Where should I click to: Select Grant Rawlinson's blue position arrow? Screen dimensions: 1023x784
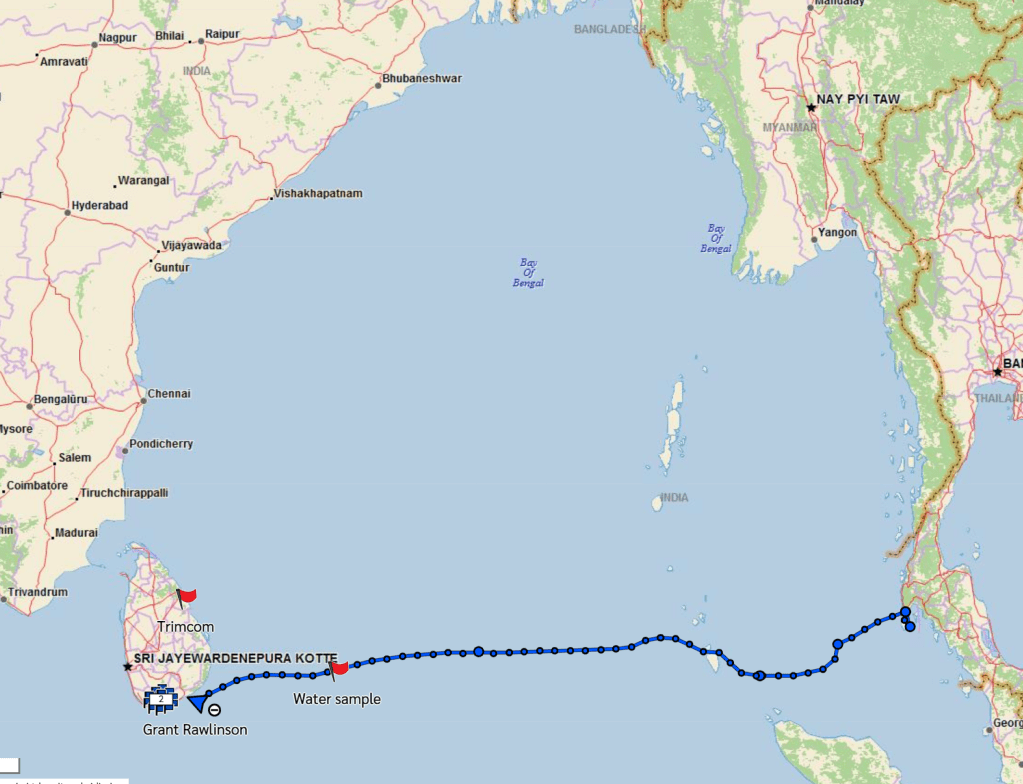198,704
